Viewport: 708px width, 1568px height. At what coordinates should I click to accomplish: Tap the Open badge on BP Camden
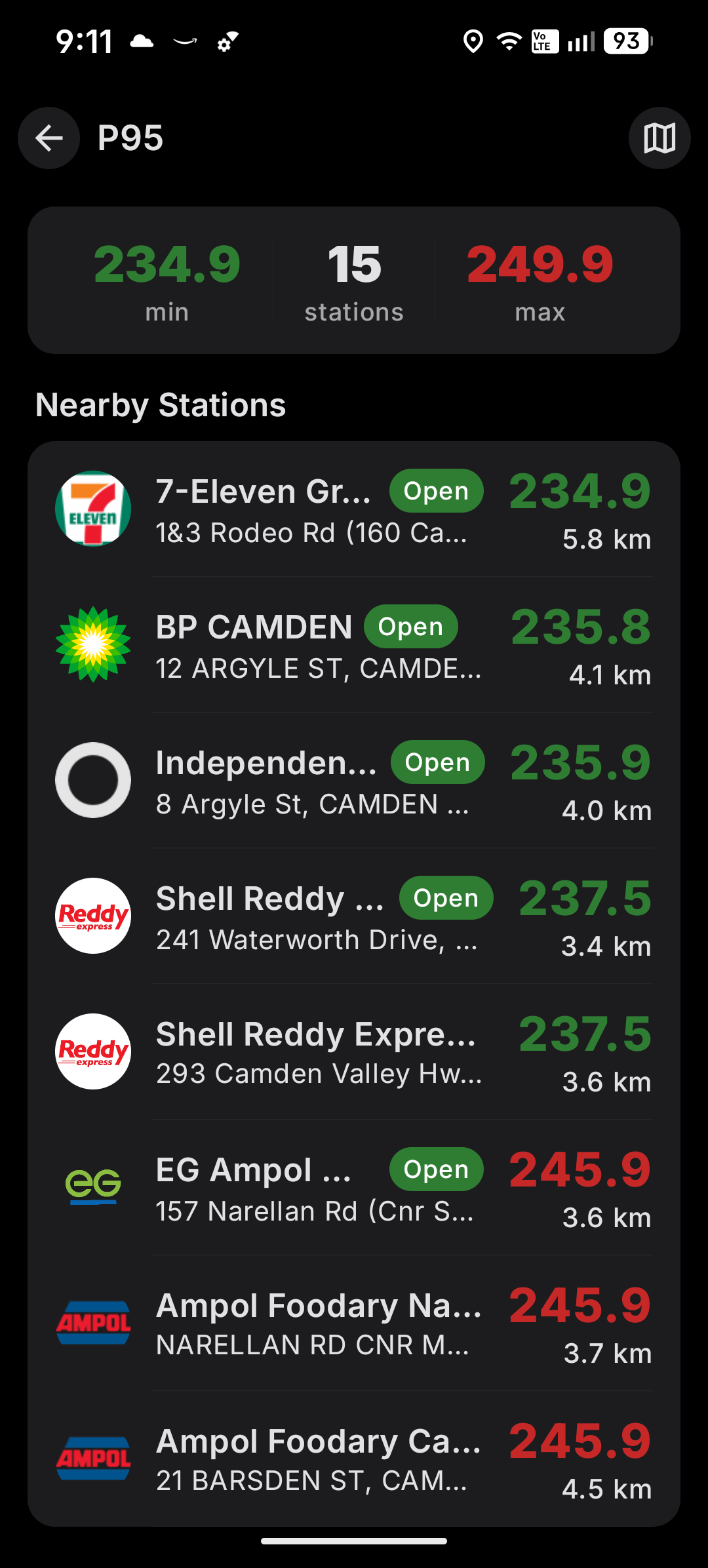(410, 627)
